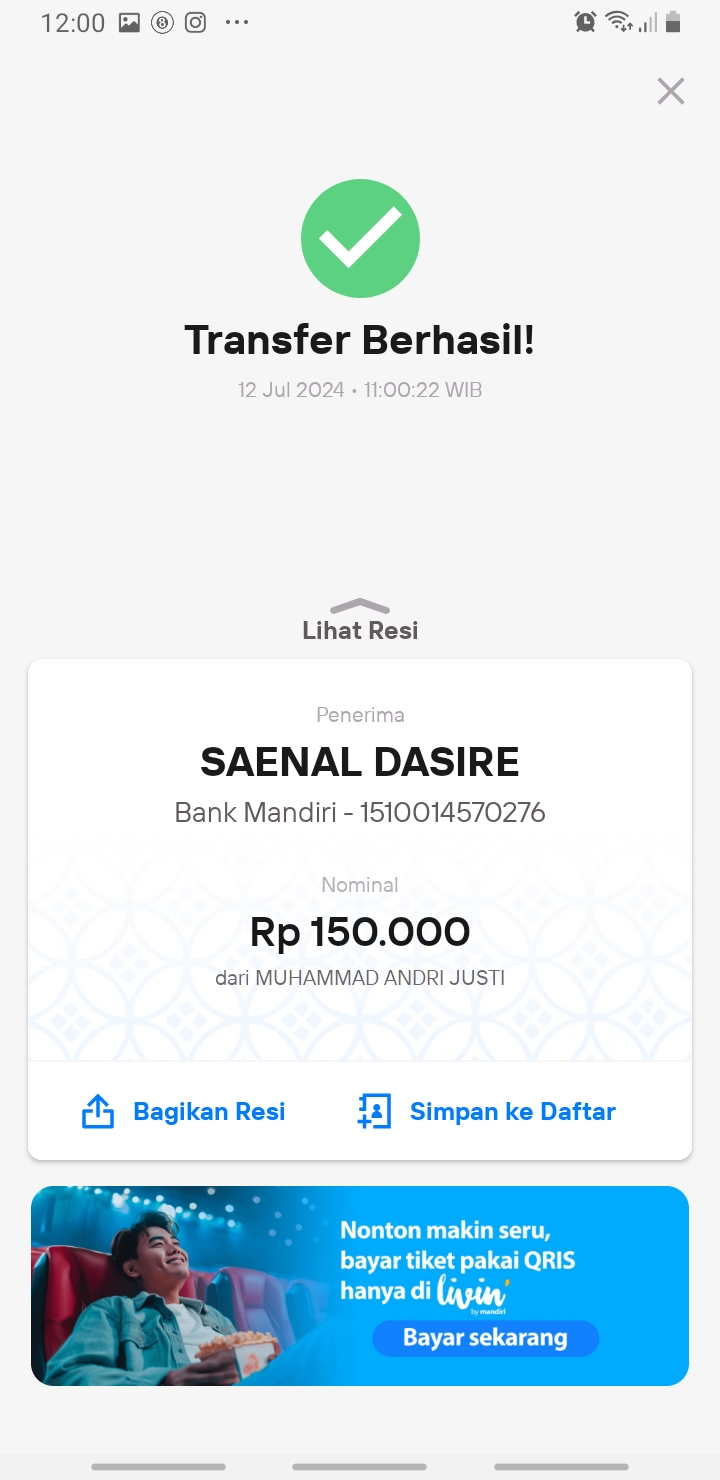Screen dimensions: 720x1480
Task: Close the transfer success screen
Action: pos(670,91)
